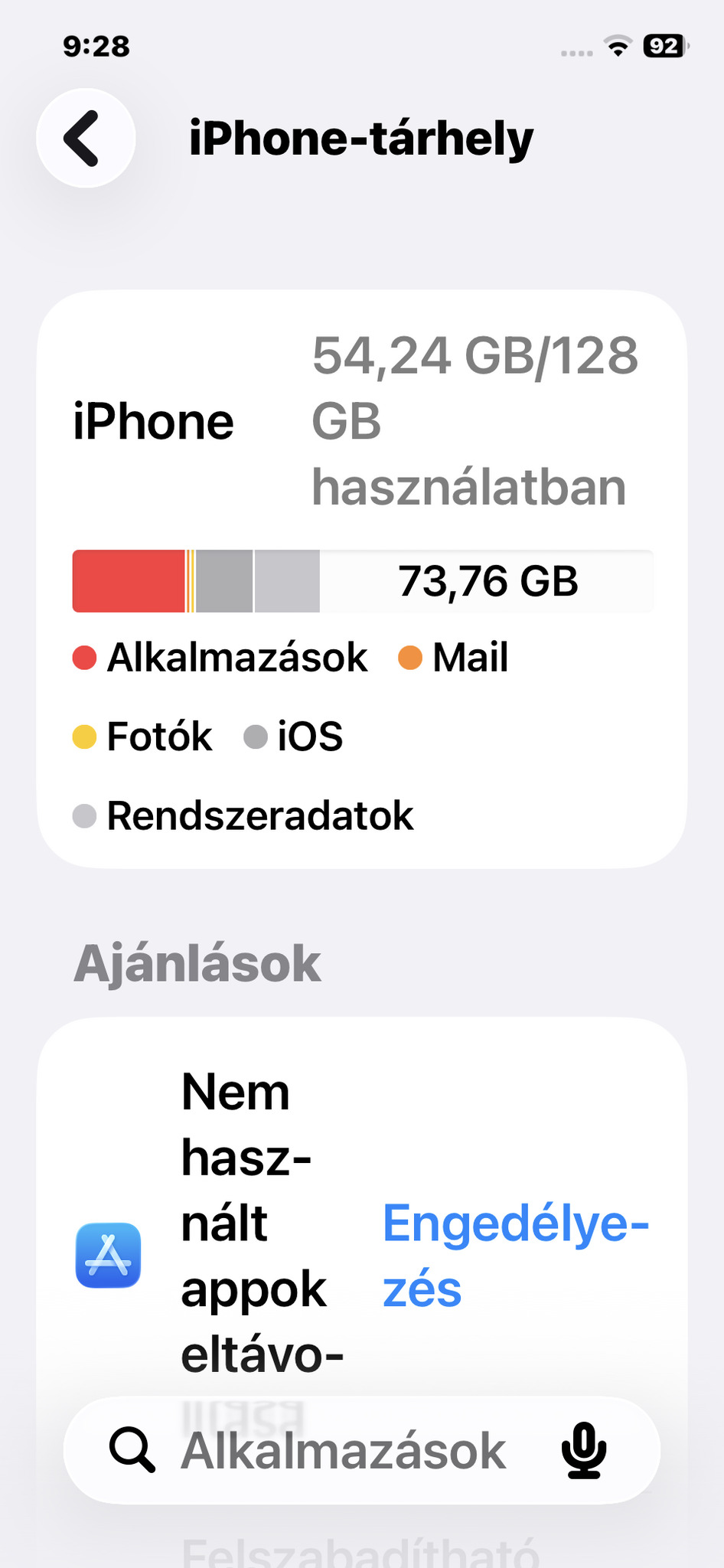
Task: Go back from iPhone-tárhely screen
Action: (86, 139)
